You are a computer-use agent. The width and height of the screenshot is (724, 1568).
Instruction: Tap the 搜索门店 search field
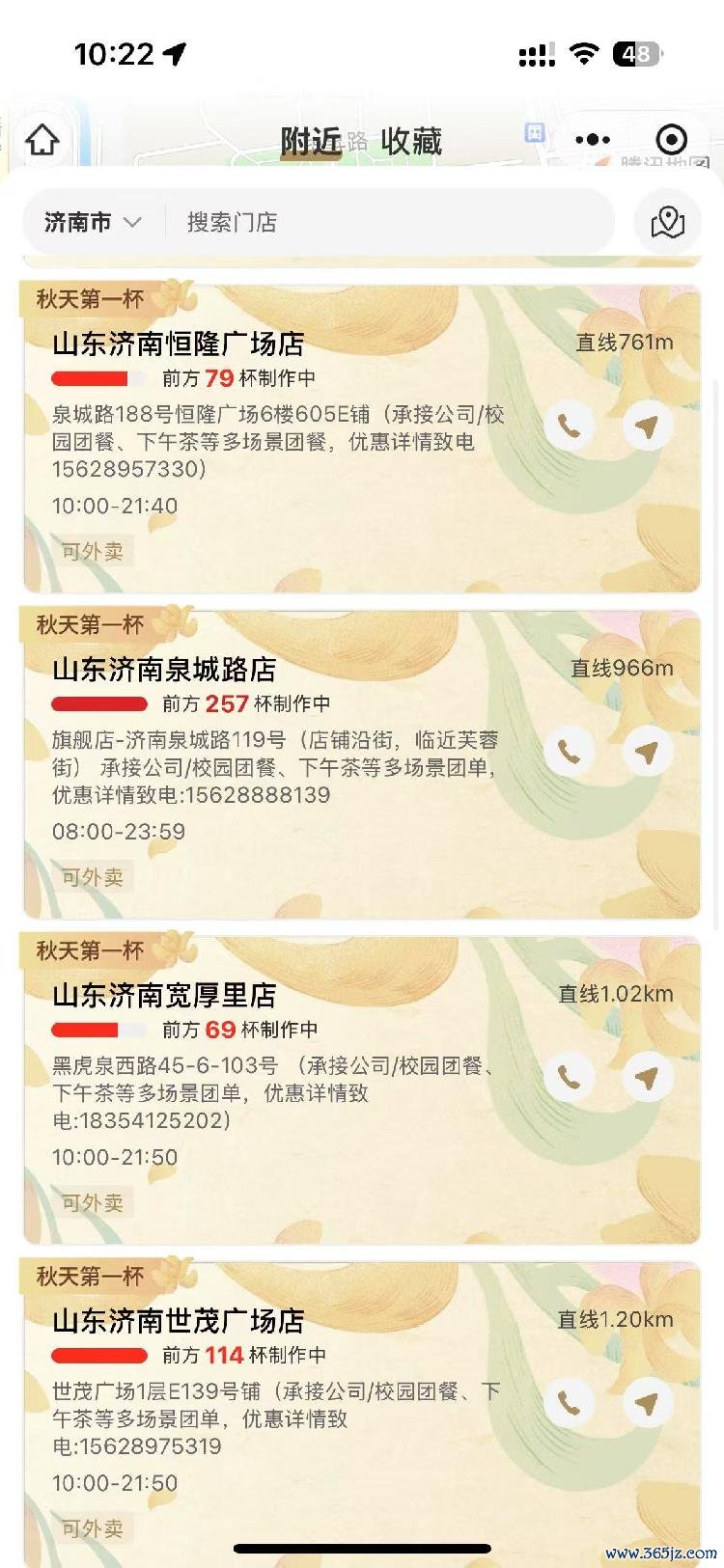coord(386,223)
